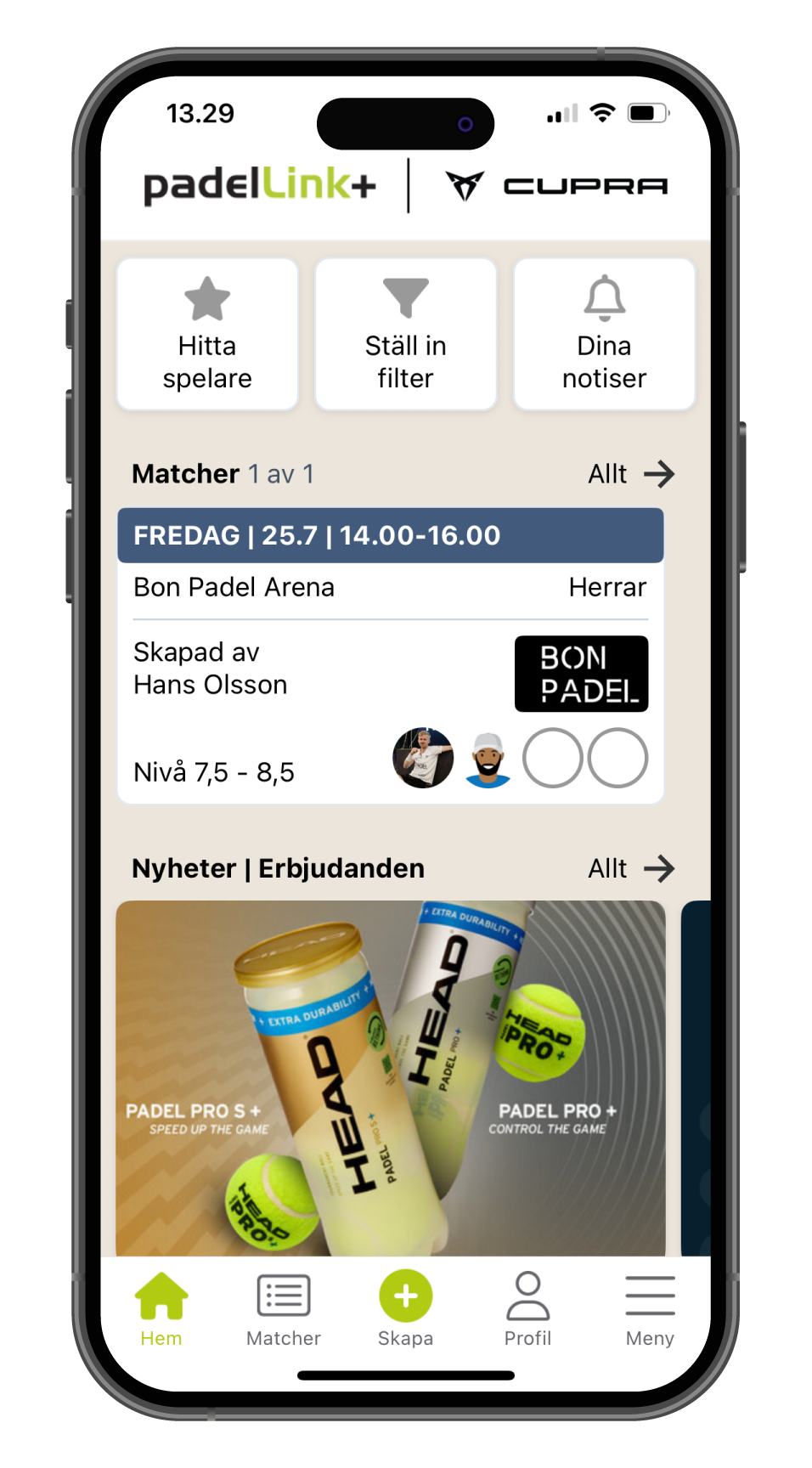Switch to the Matcher tab
The height and width of the screenshot is (1468, 812).
(284, 1308)
